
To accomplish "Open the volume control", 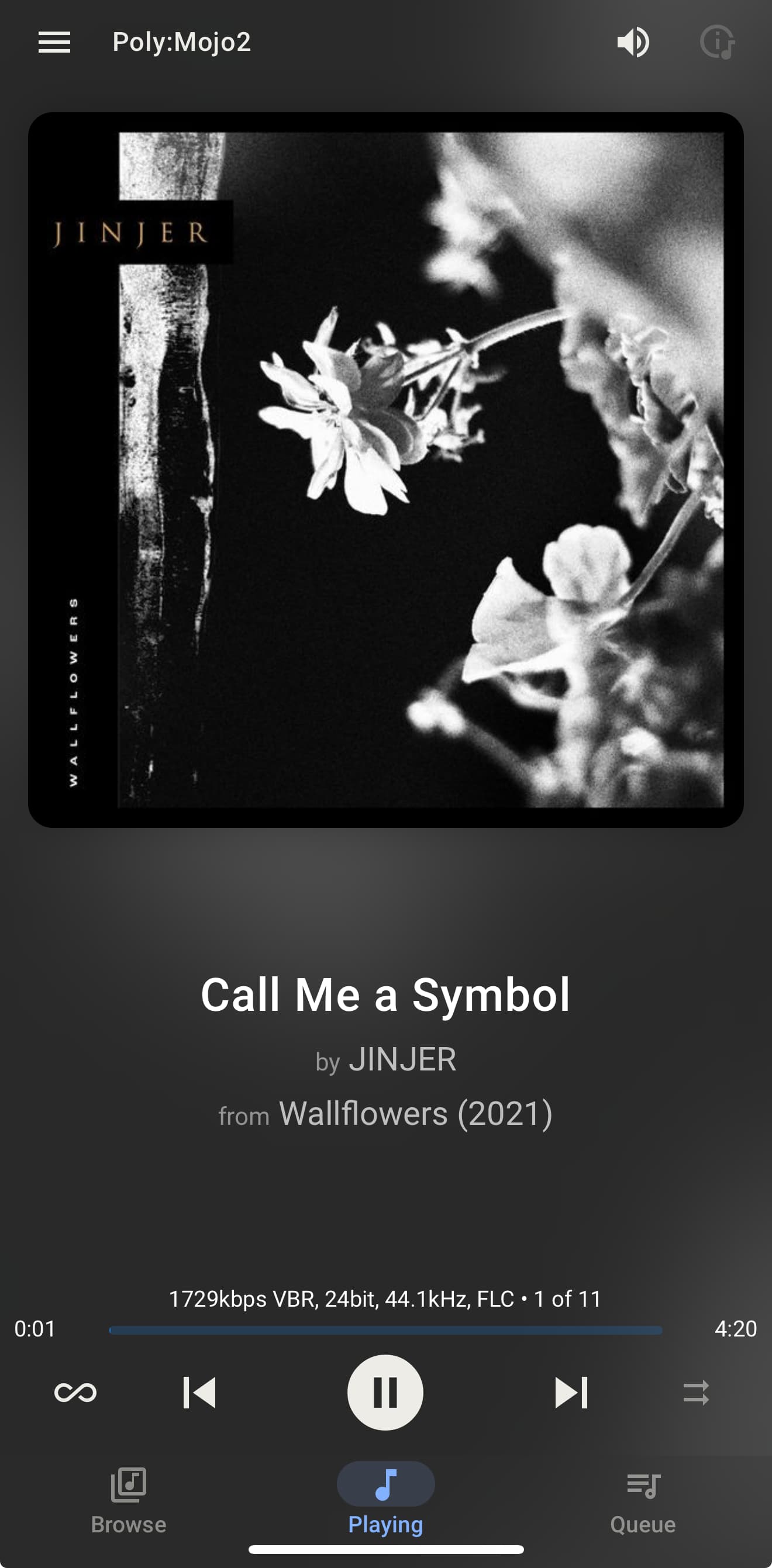I will (x=633, y=42).
